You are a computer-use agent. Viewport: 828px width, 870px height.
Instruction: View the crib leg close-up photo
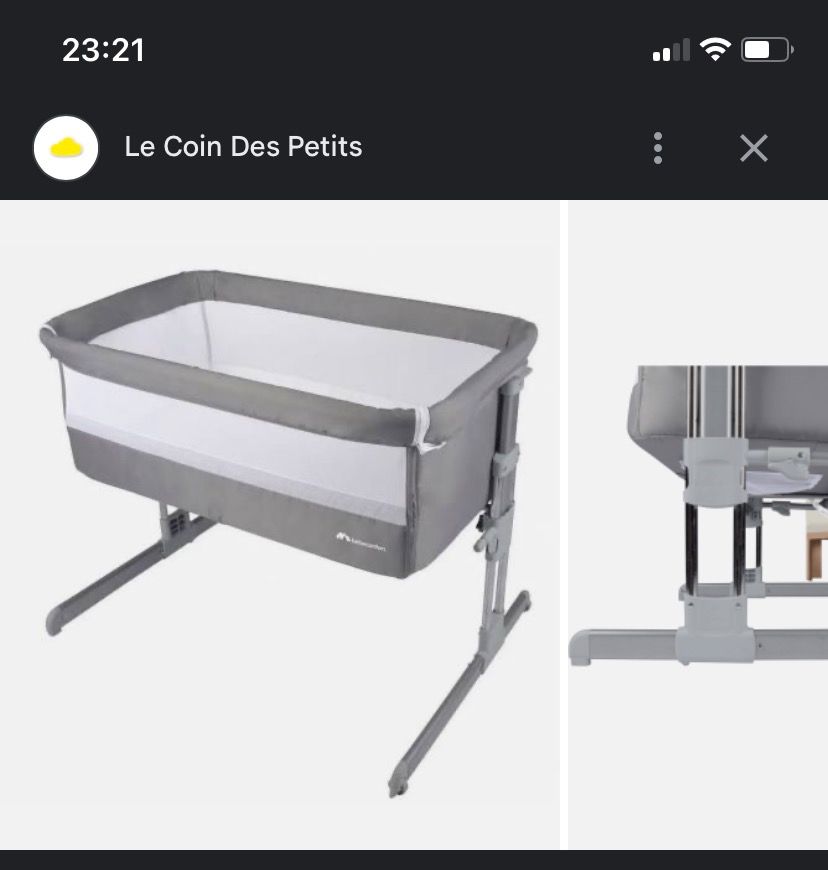[700, 525]
